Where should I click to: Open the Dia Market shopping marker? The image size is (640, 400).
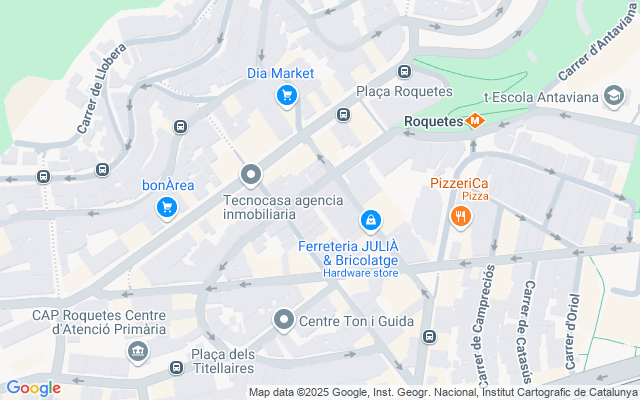[287, 95]
